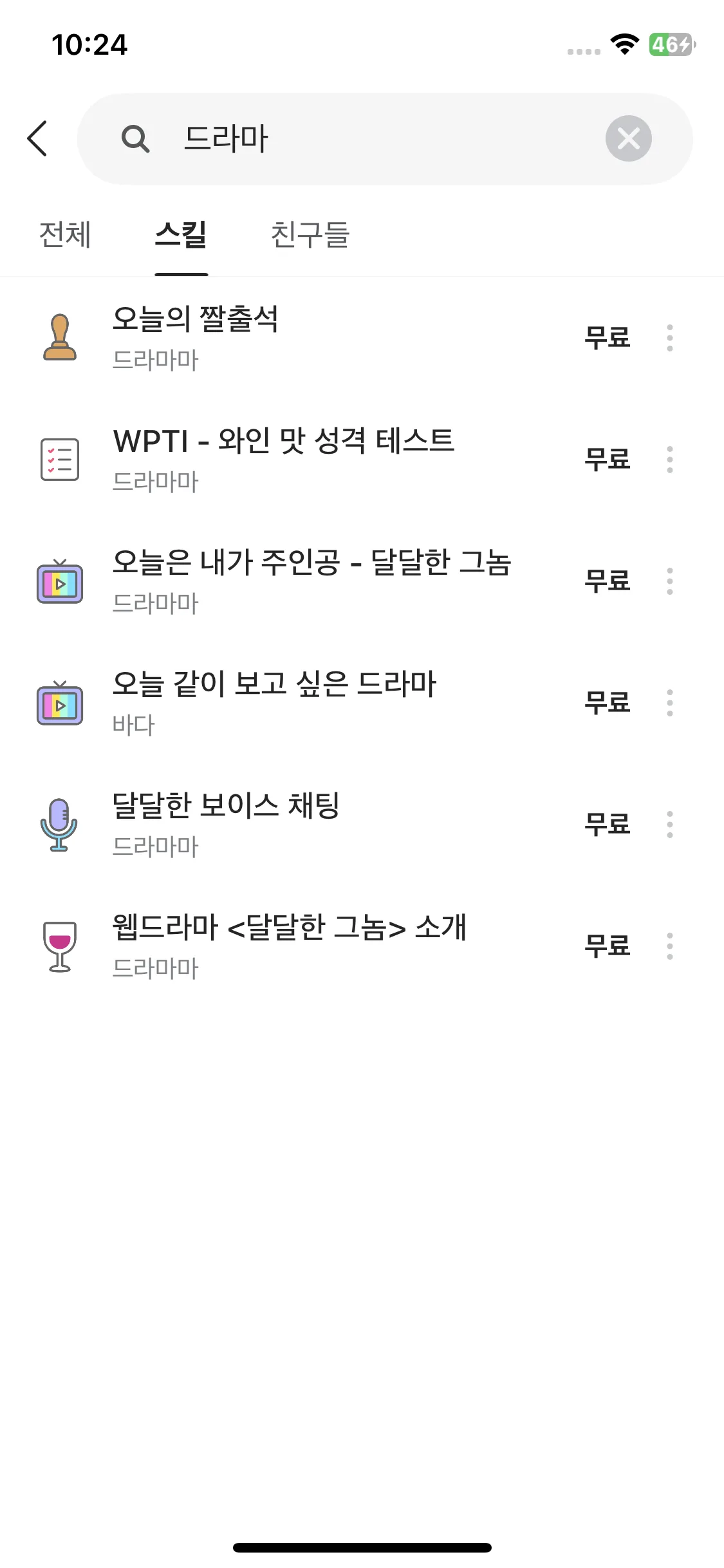Show more options for 오늘 같이 보고 싶은 드라마

click(670, 703)
